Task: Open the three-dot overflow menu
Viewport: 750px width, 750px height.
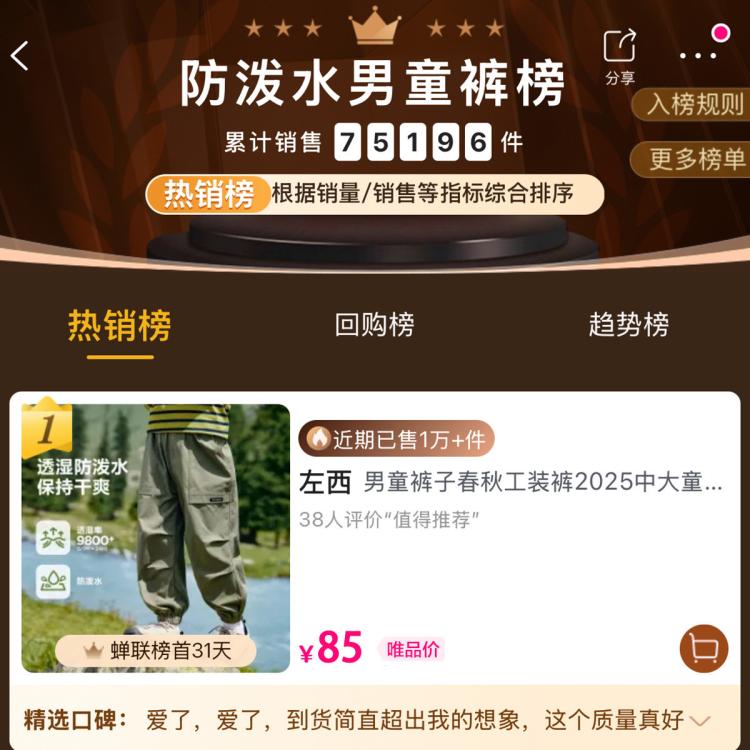Action: [x=697, y=55]
